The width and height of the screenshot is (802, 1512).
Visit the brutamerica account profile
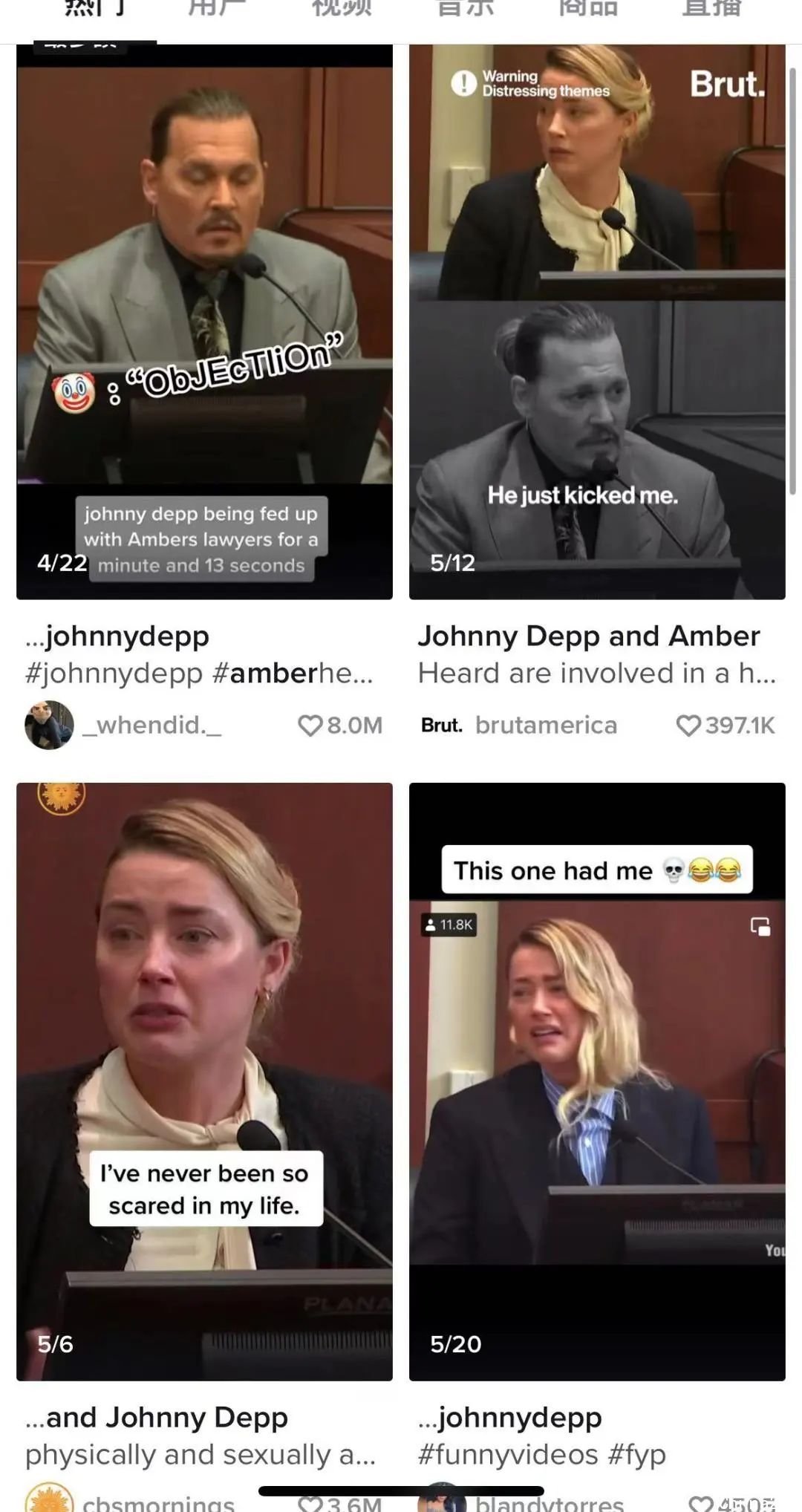[545, 725]
